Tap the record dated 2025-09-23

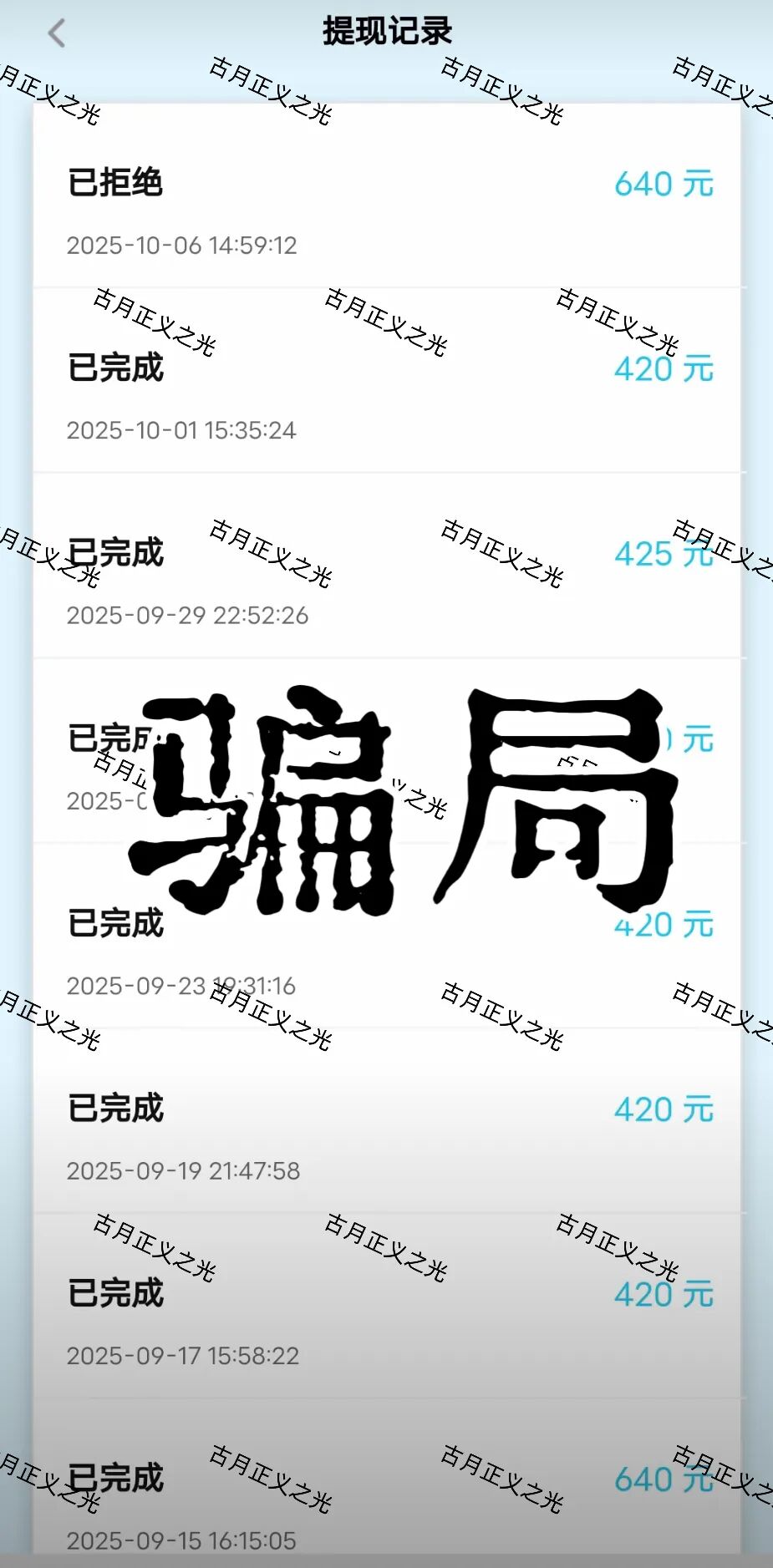[386, 952]
